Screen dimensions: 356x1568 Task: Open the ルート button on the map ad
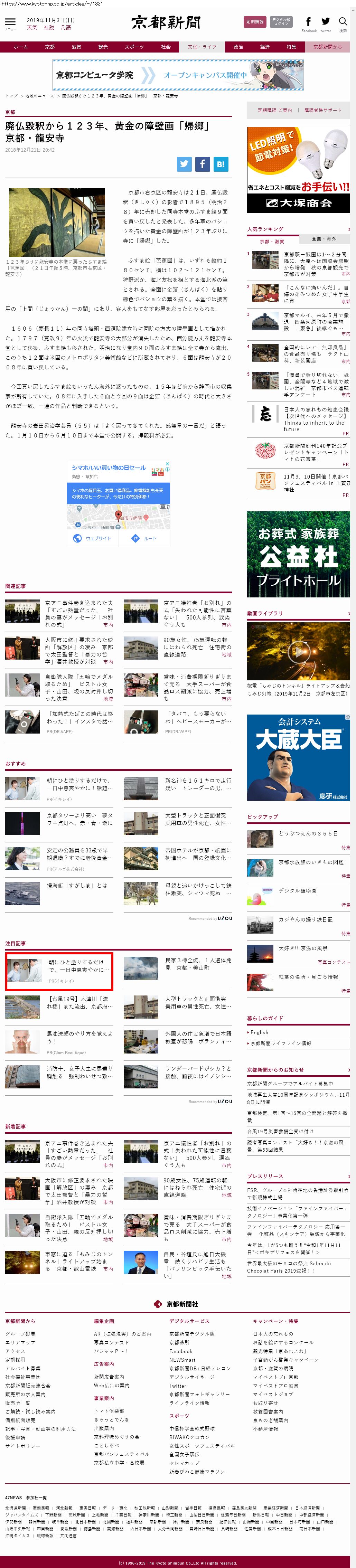[x=144, y=538]
